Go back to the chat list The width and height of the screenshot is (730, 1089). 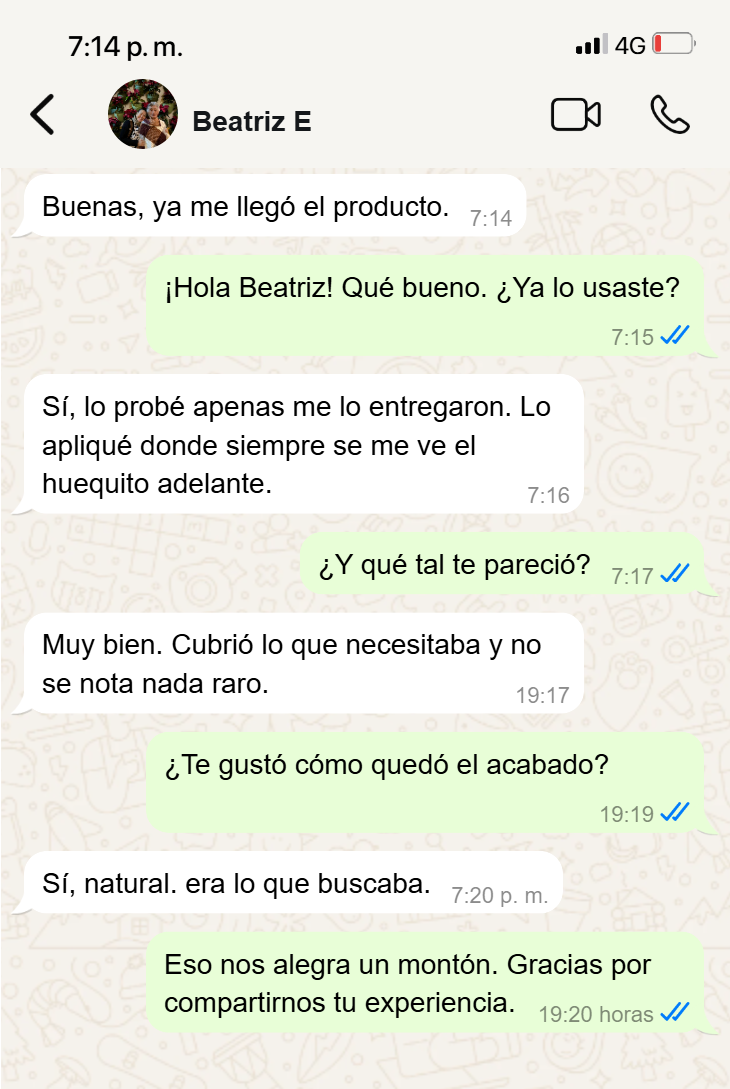point(42,116)
